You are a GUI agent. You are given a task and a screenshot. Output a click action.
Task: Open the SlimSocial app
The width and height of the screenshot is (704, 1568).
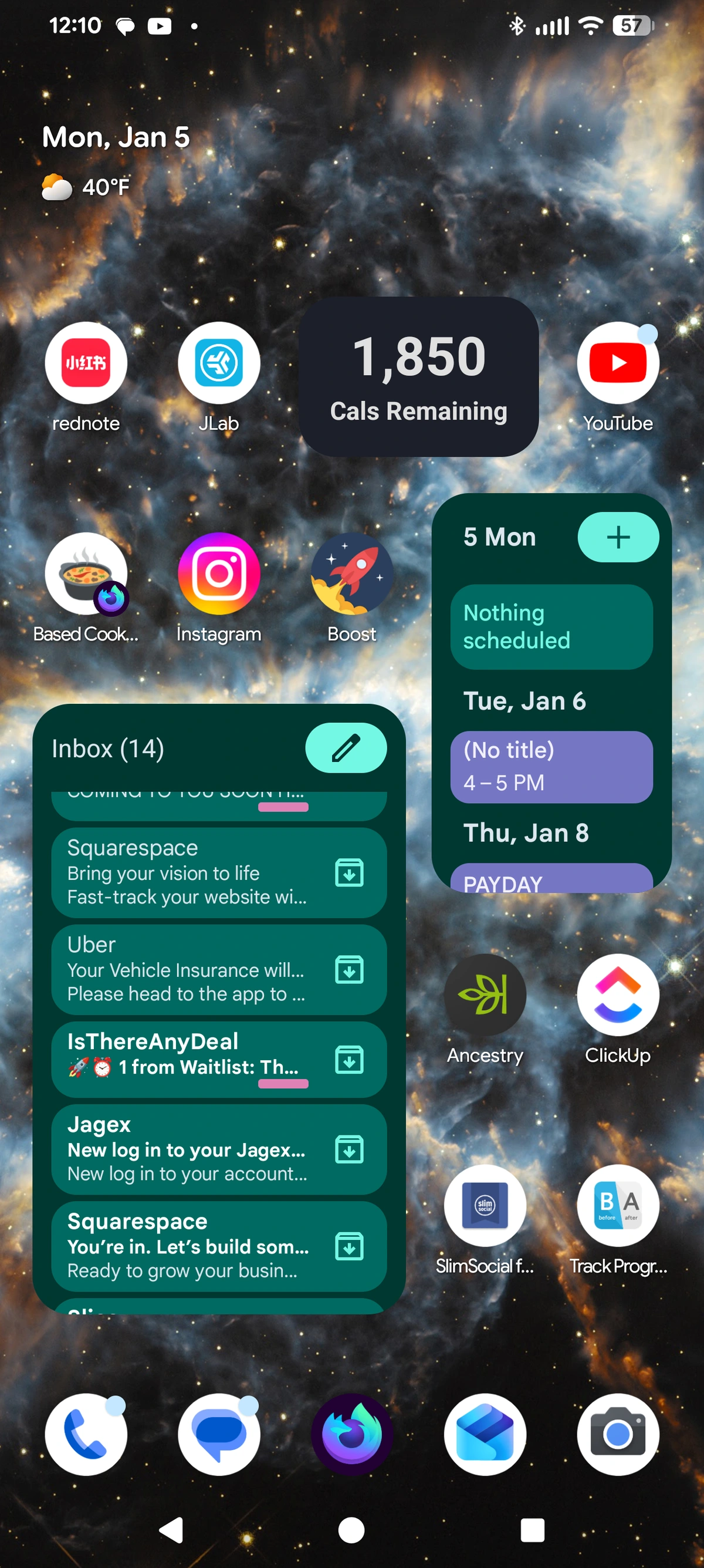tap(485, 1205)
